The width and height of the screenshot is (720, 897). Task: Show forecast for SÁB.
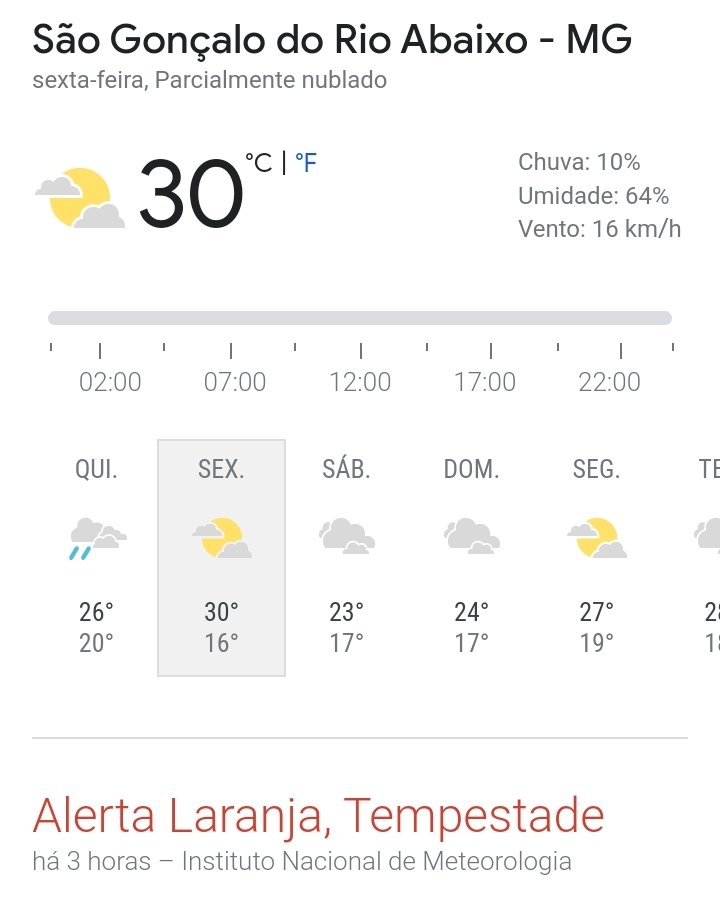click(346, 557)
